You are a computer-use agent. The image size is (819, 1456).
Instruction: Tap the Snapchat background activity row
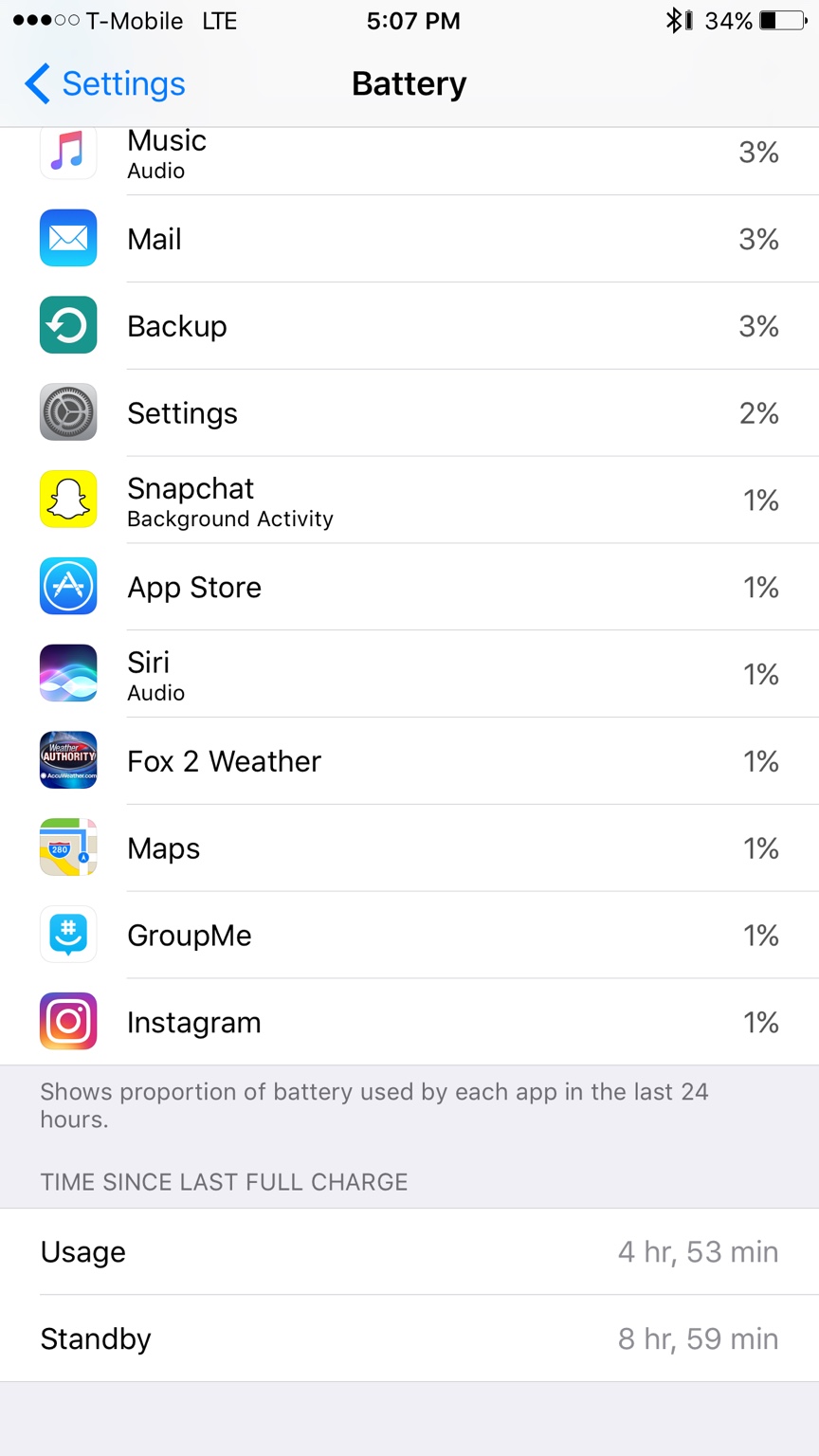coord(409,500)
